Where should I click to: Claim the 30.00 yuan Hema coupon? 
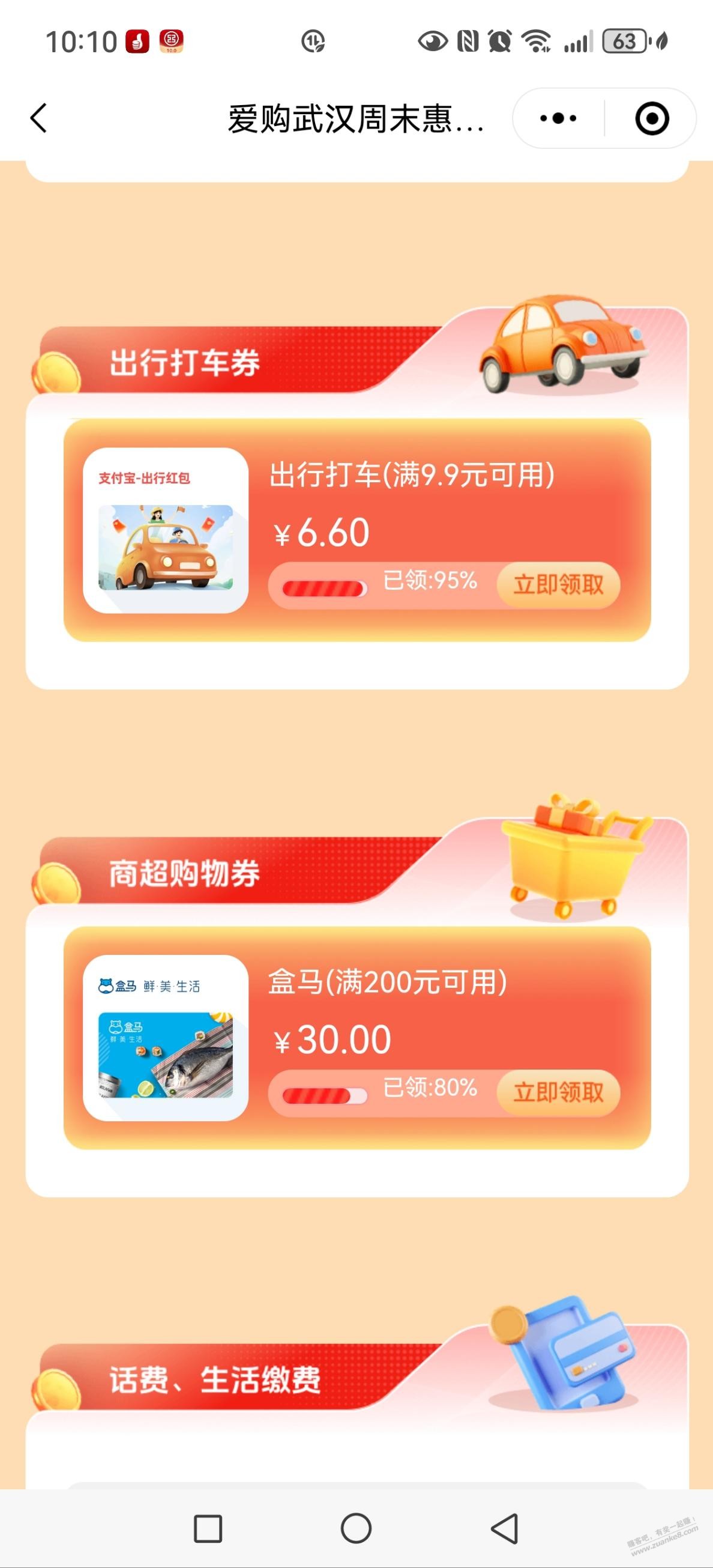click(558, 1092)
